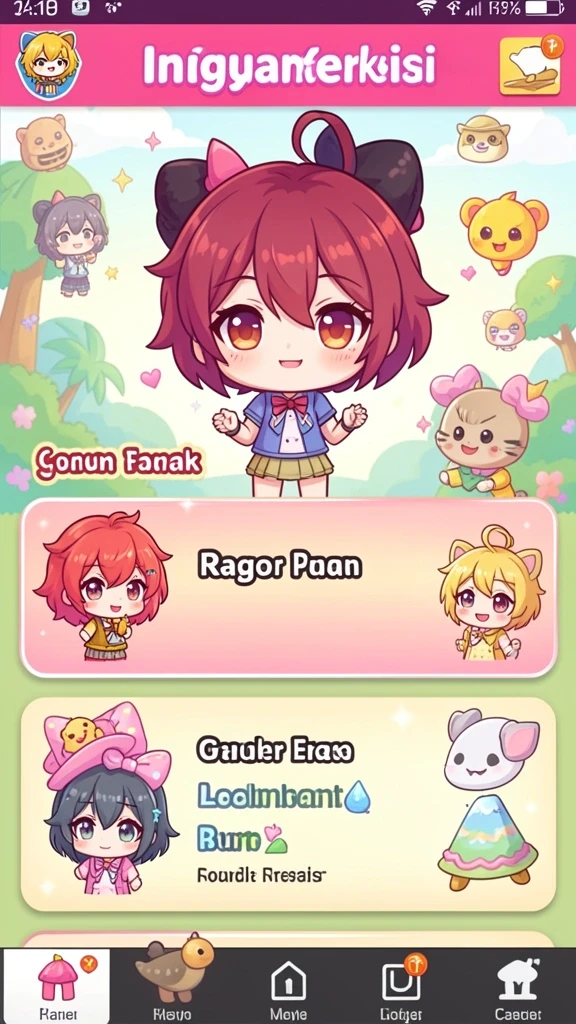This screenshot has height=1024, width=576.
Task: Open the Lotger tab with badge
Action: pos(401,986)
